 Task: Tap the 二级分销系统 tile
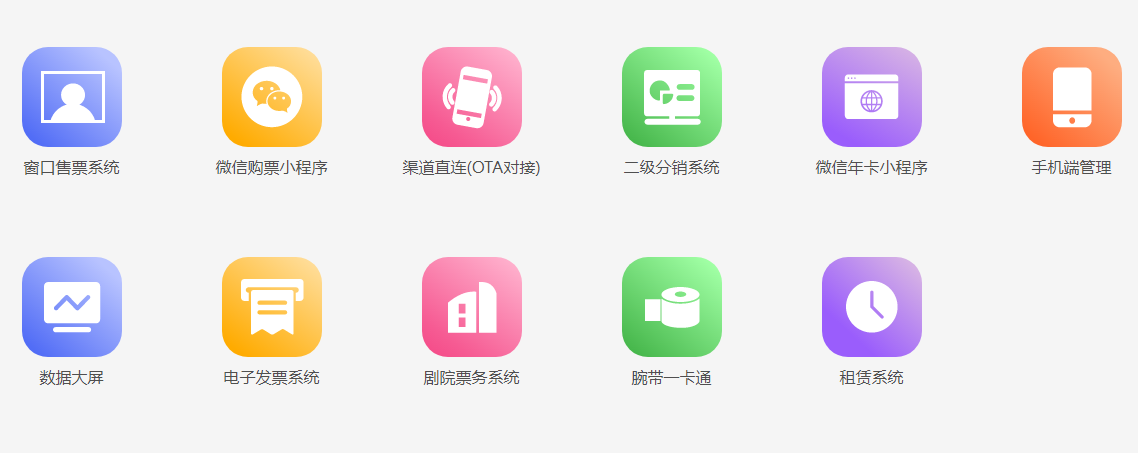point(672,97)
